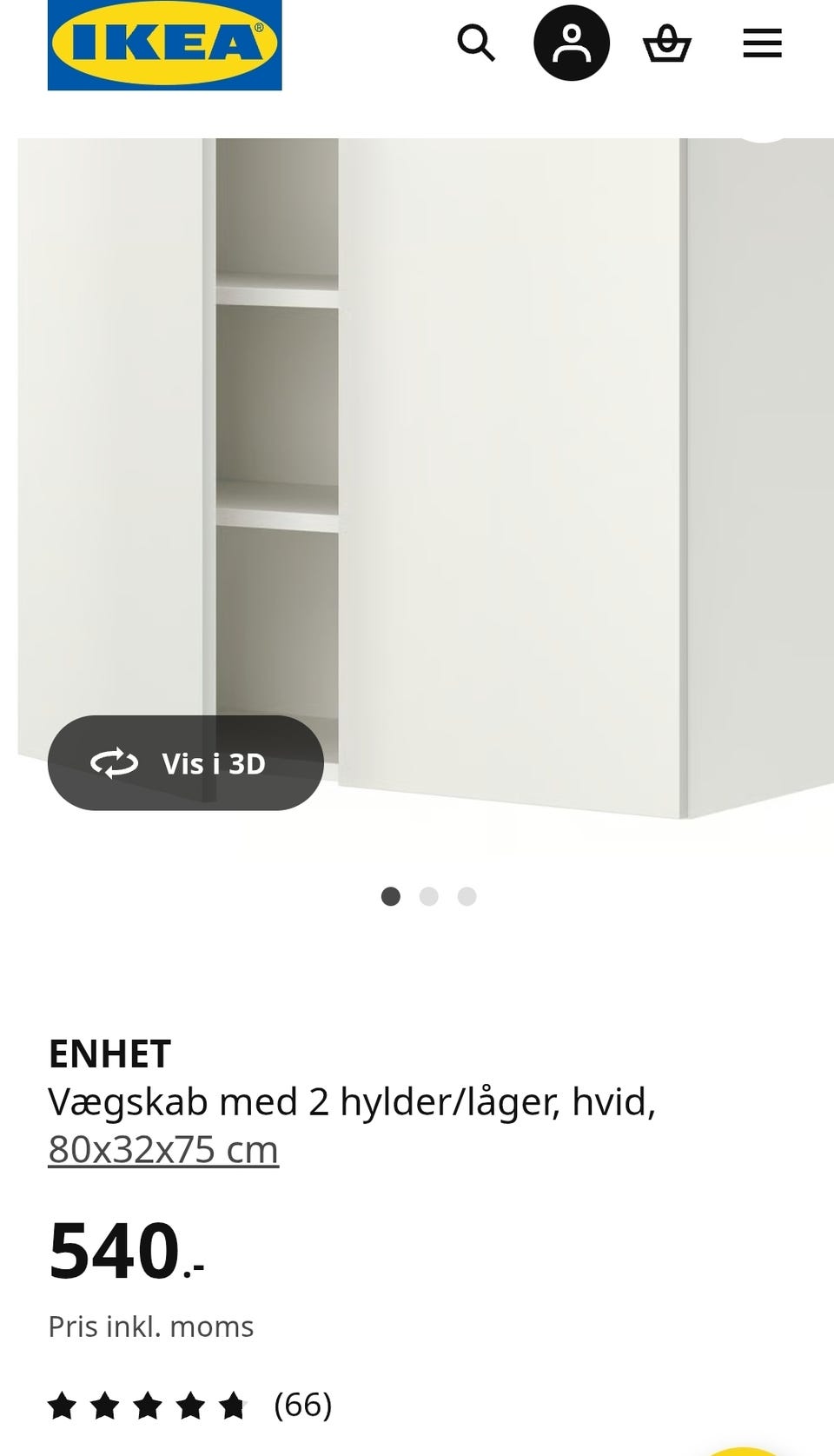Jump to the middle image via carousel indicator
This screenshot has width=834, height=1456.
(429, 896)
